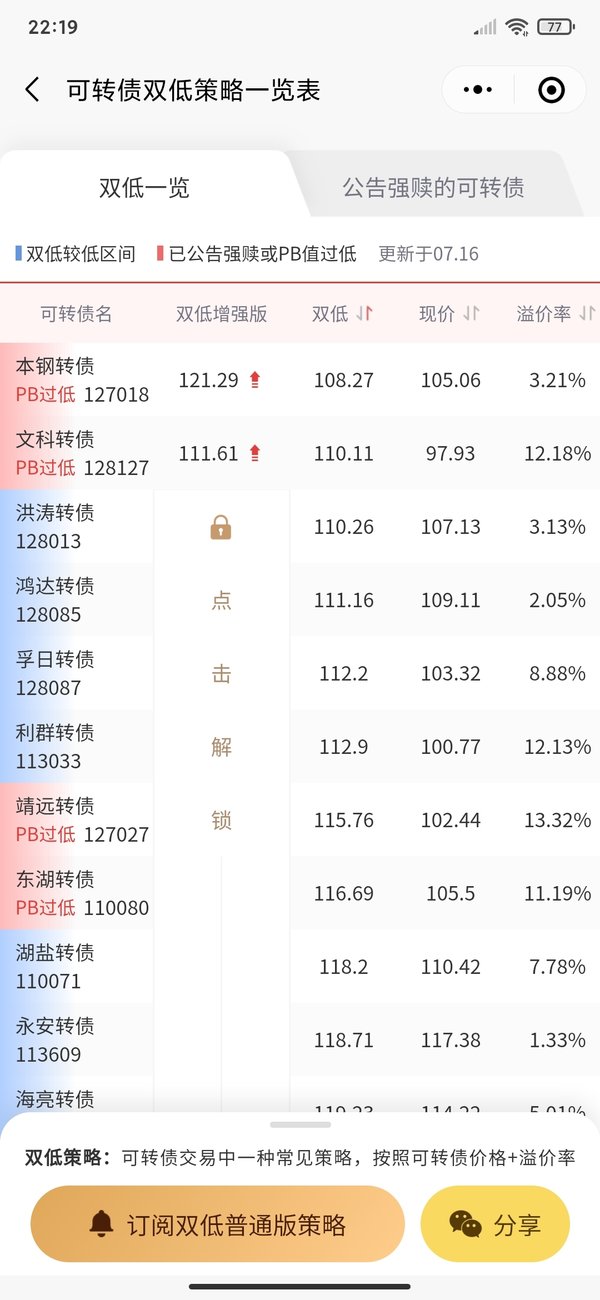The width and height of the screenshot is (600, 1300).
Task: Select the 双低一览 tab
Action: (x=144, y=187)
